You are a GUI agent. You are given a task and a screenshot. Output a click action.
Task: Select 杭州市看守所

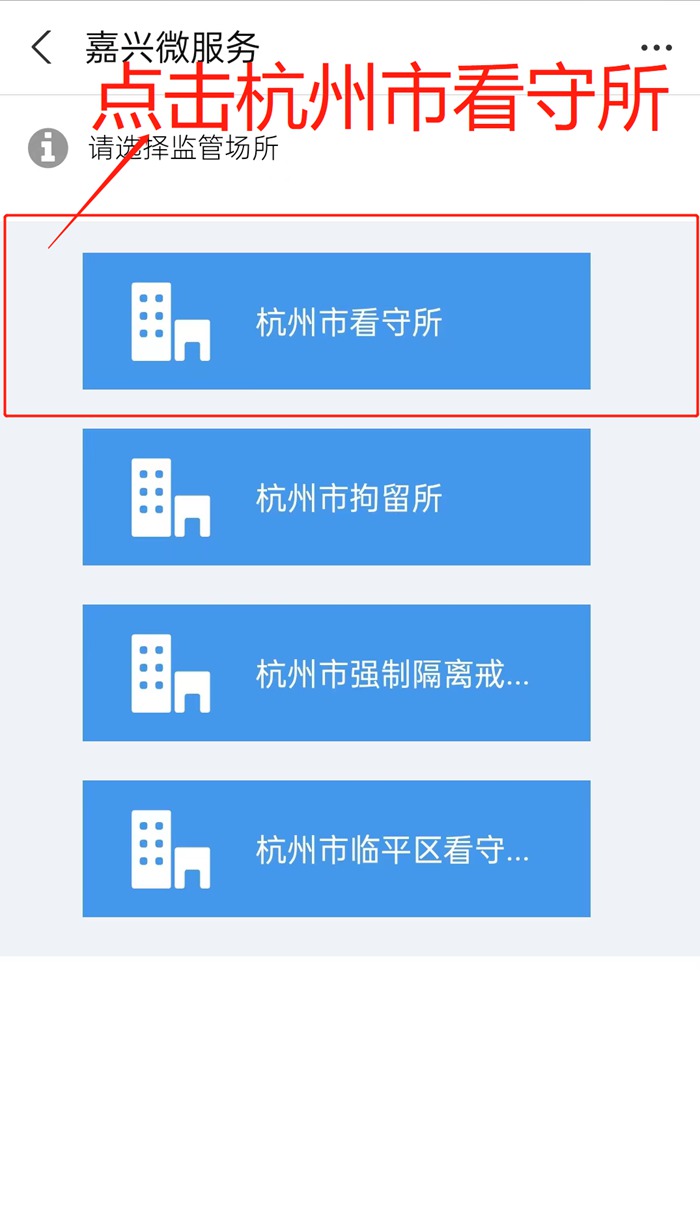[x=336, y=321]
